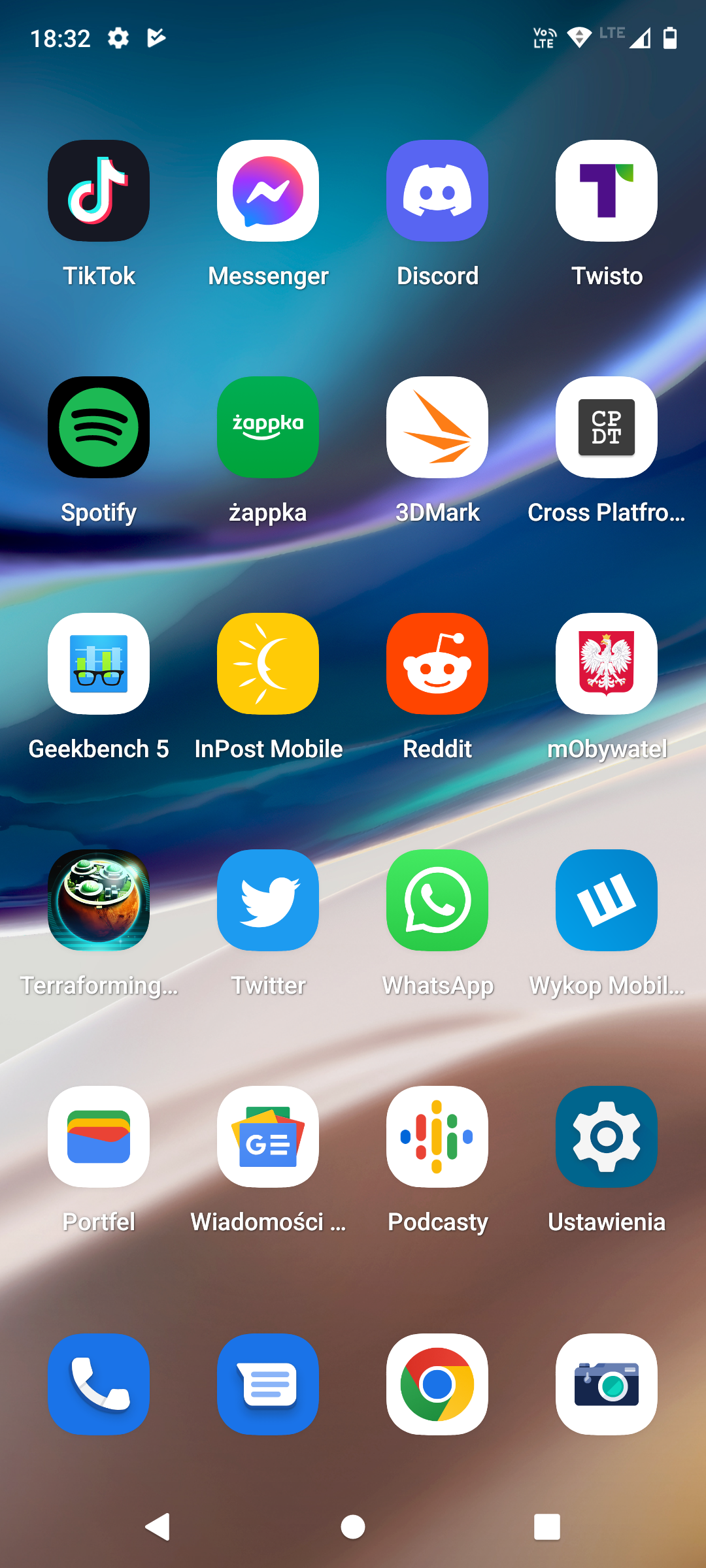Open Ustawienia settings
706x1568 pixels.
607,1137
